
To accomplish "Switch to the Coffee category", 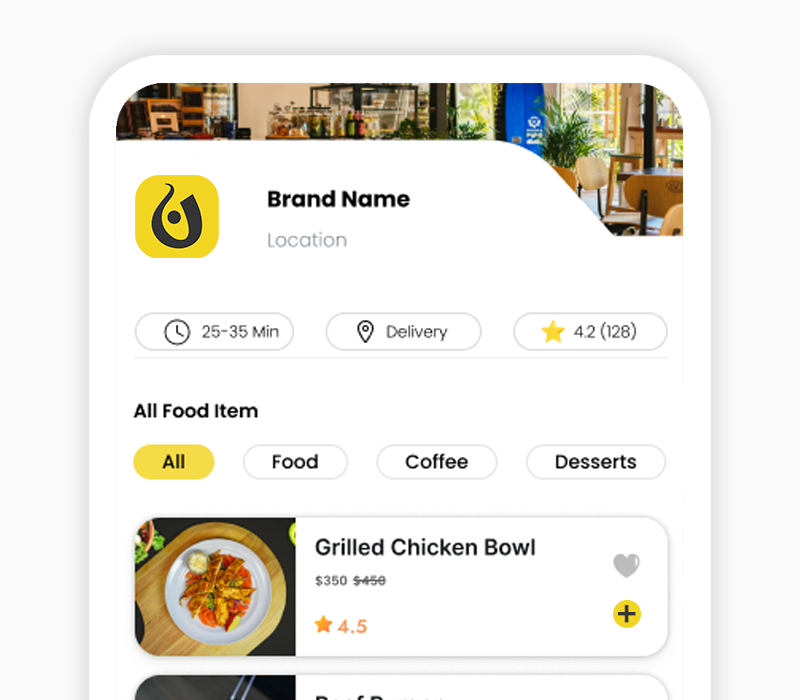I will pos(436,462).
